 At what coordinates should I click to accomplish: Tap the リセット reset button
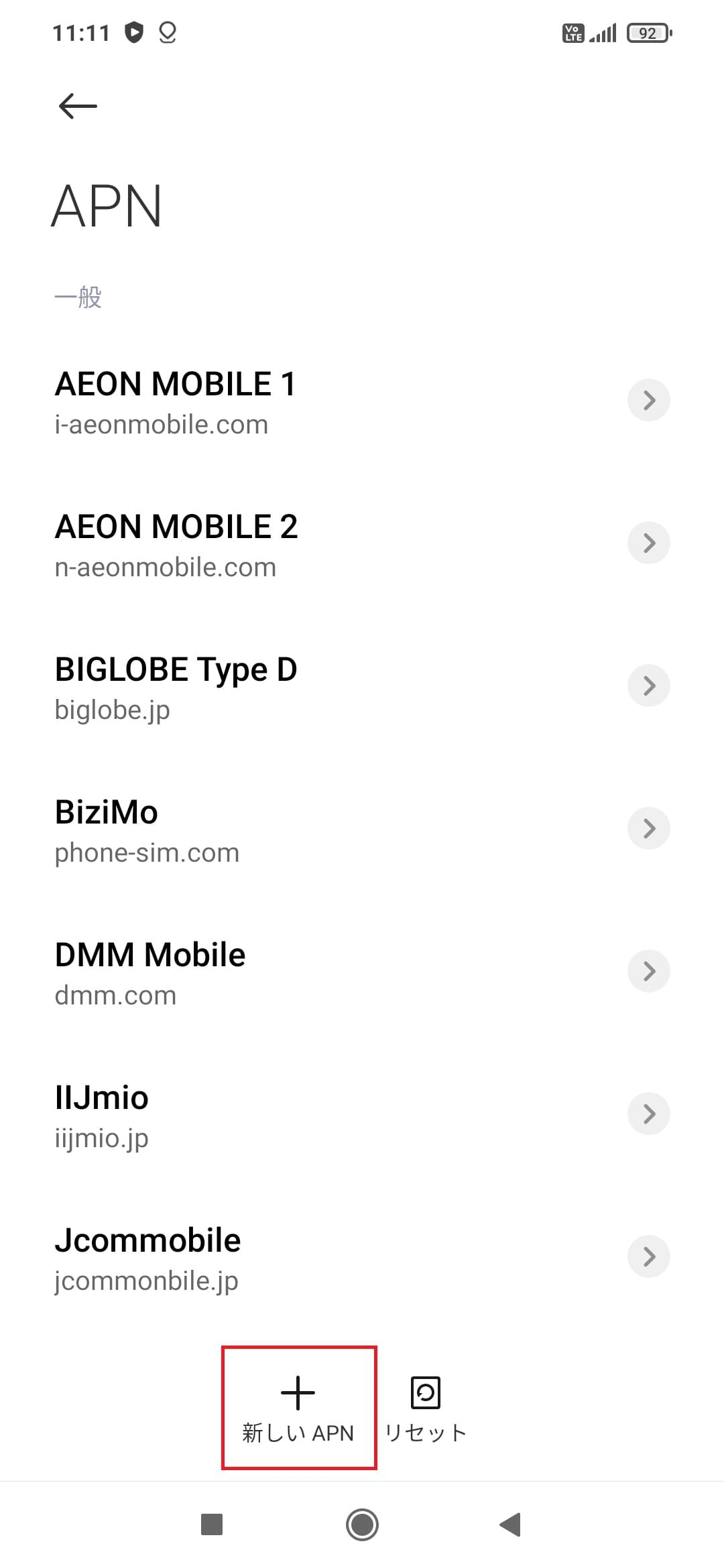click(425, 1407)
